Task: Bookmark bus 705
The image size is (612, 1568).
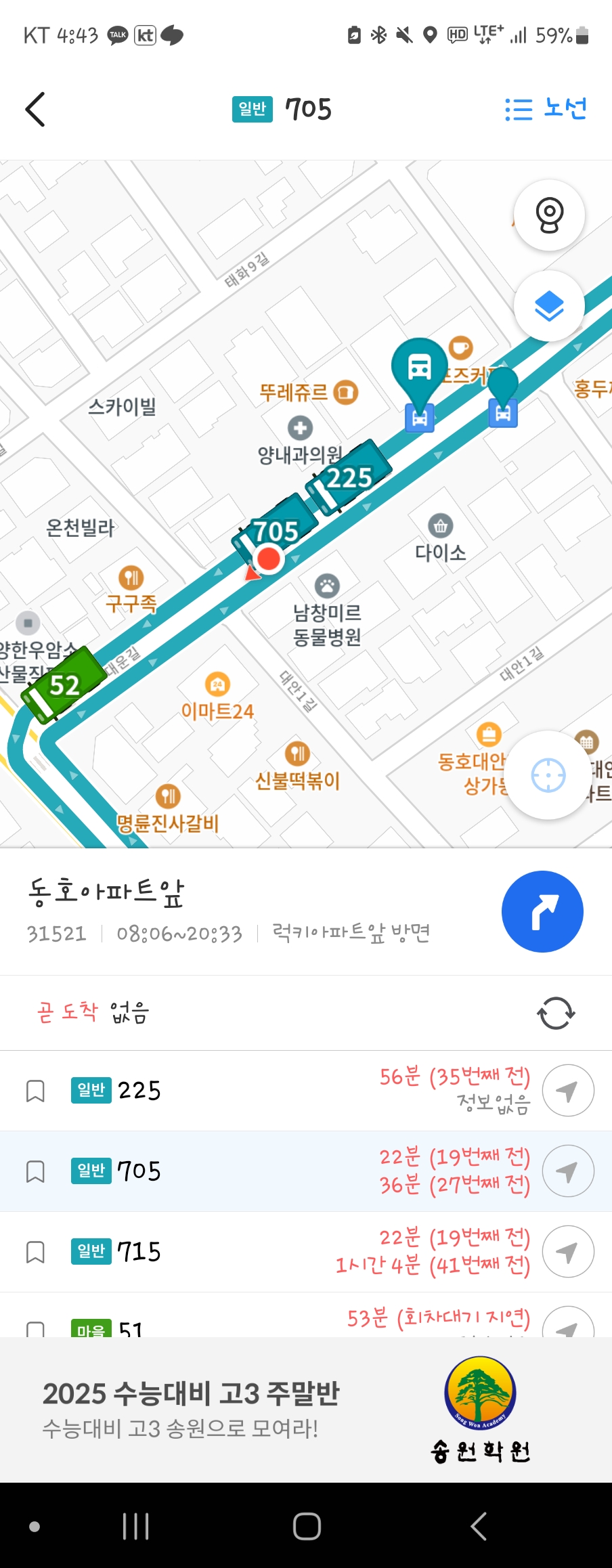Action: (35, 1171)
